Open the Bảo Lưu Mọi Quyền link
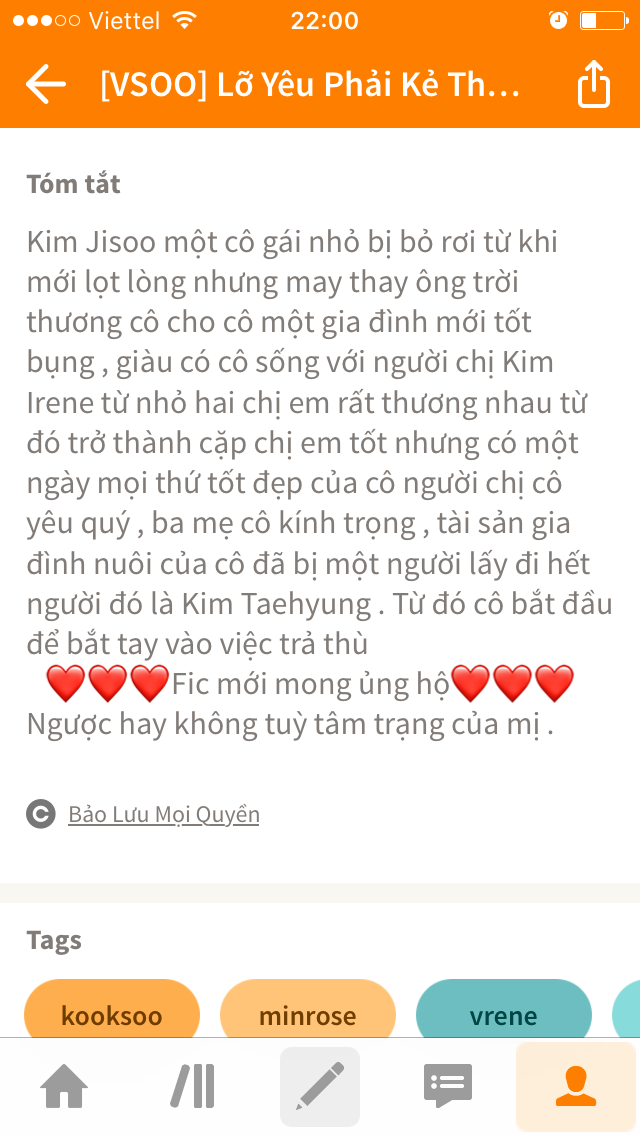This screenshot has height=1136, width=640. click(164, 814)
